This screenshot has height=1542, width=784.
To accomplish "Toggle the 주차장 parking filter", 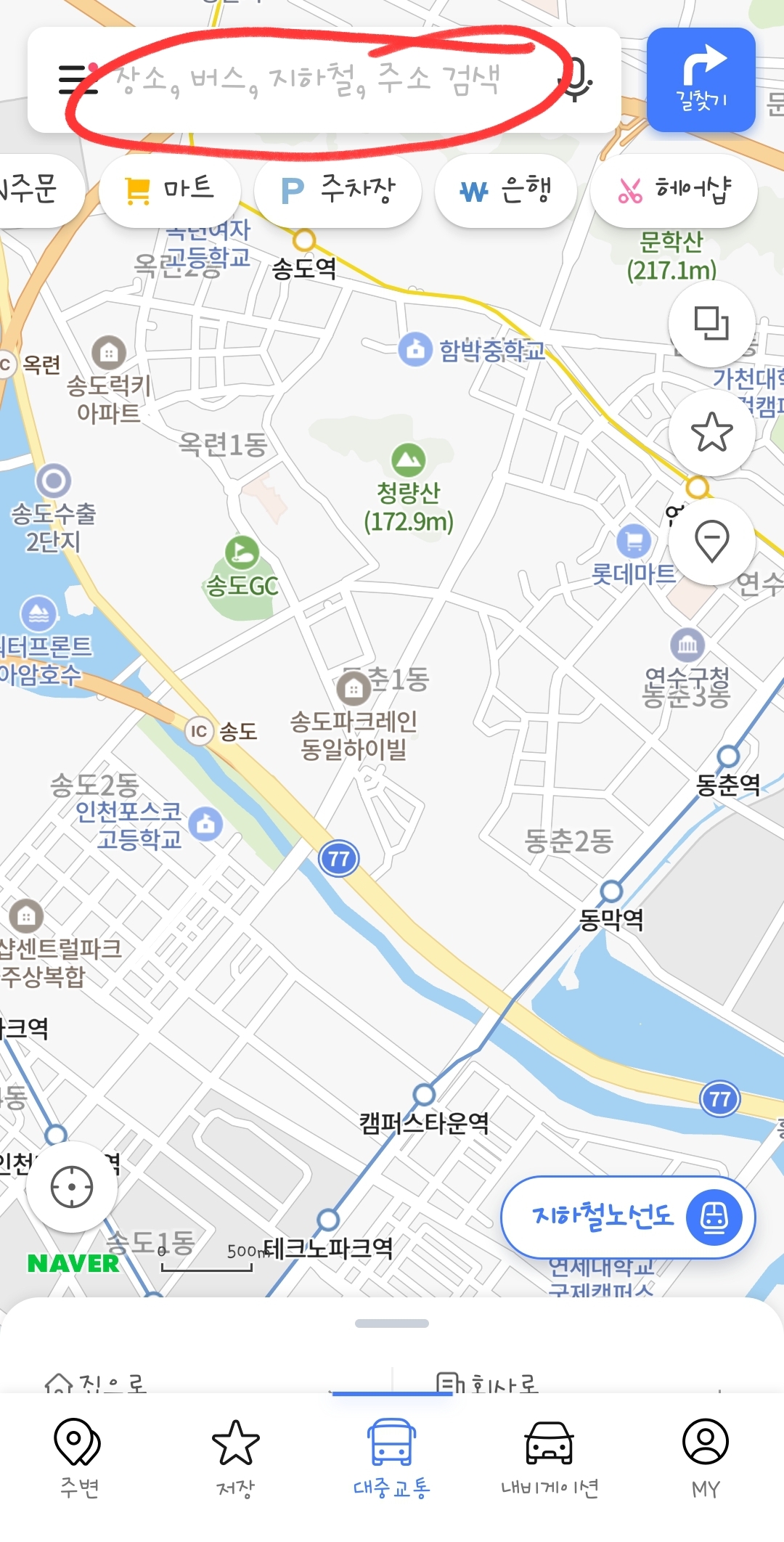I will (338, 189).
